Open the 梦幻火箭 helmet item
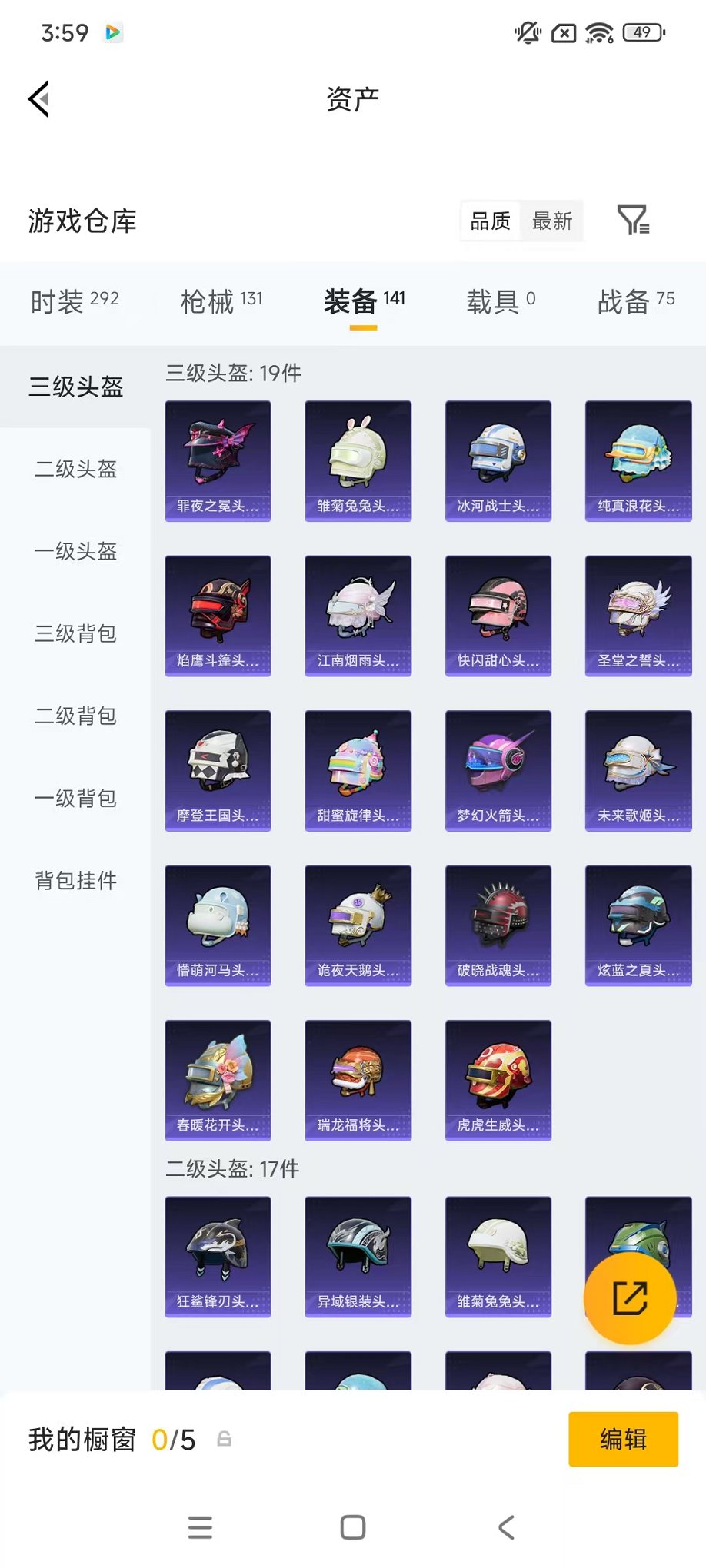The width and height of the screenshot is (706, 1568). click(498, 770)
